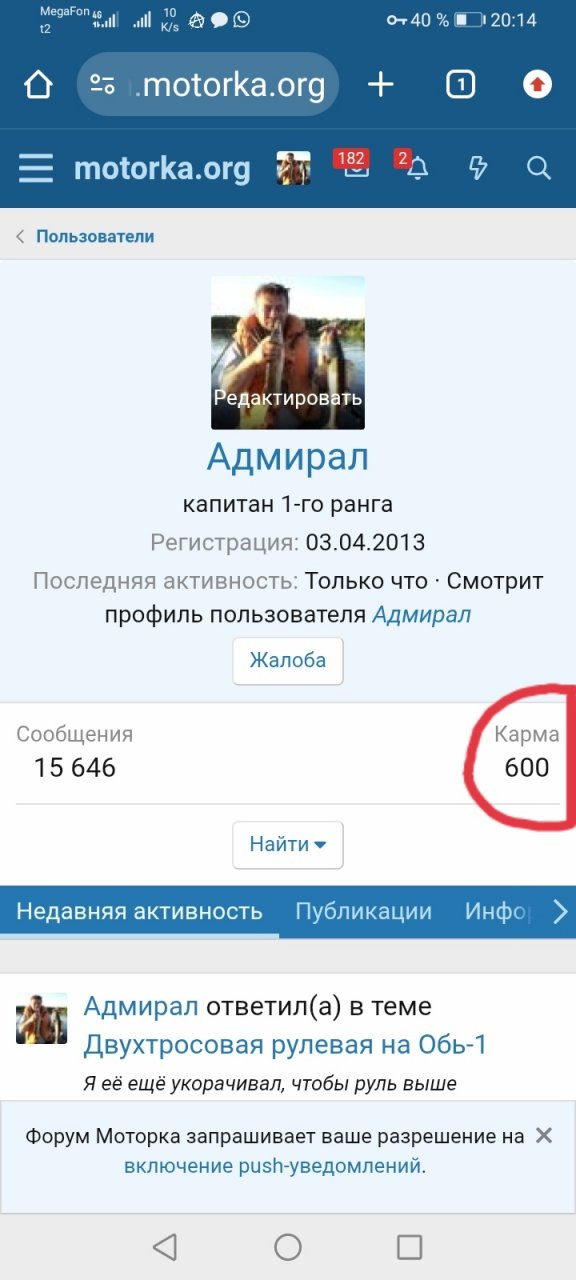Dismiss the push notification banner

click(x=543, y=1135)
